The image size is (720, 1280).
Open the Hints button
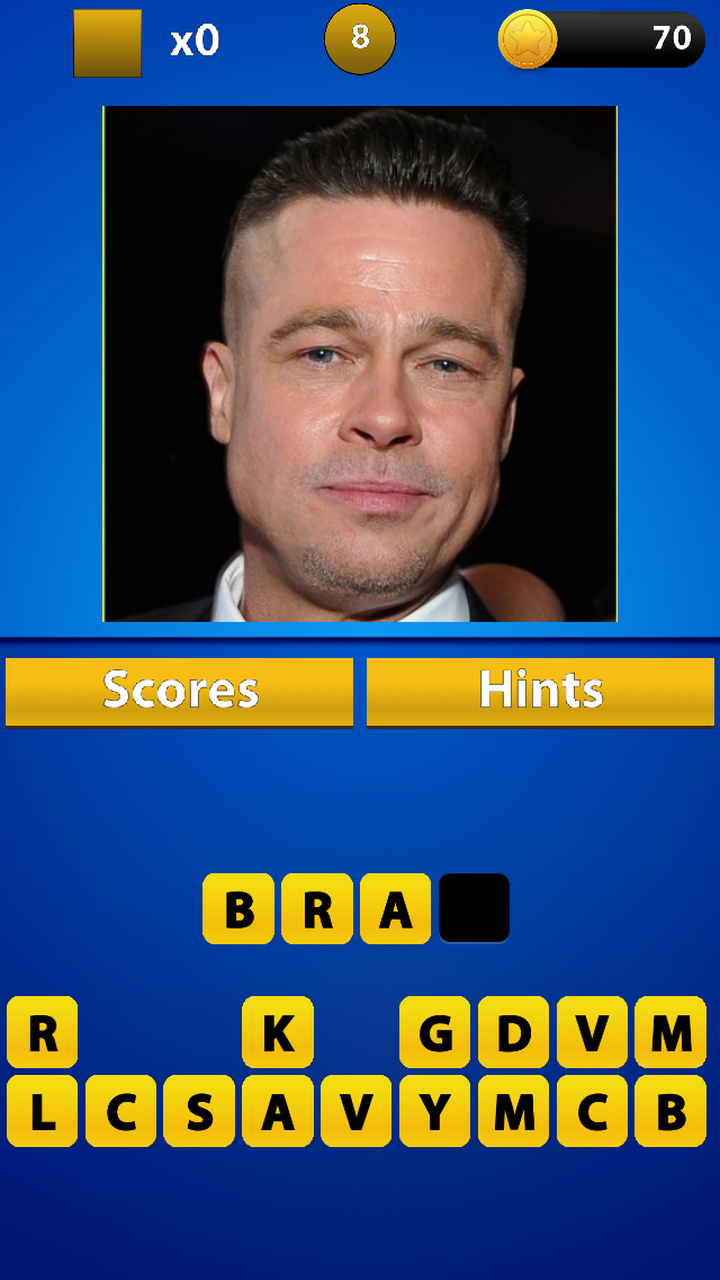[540, 690]
